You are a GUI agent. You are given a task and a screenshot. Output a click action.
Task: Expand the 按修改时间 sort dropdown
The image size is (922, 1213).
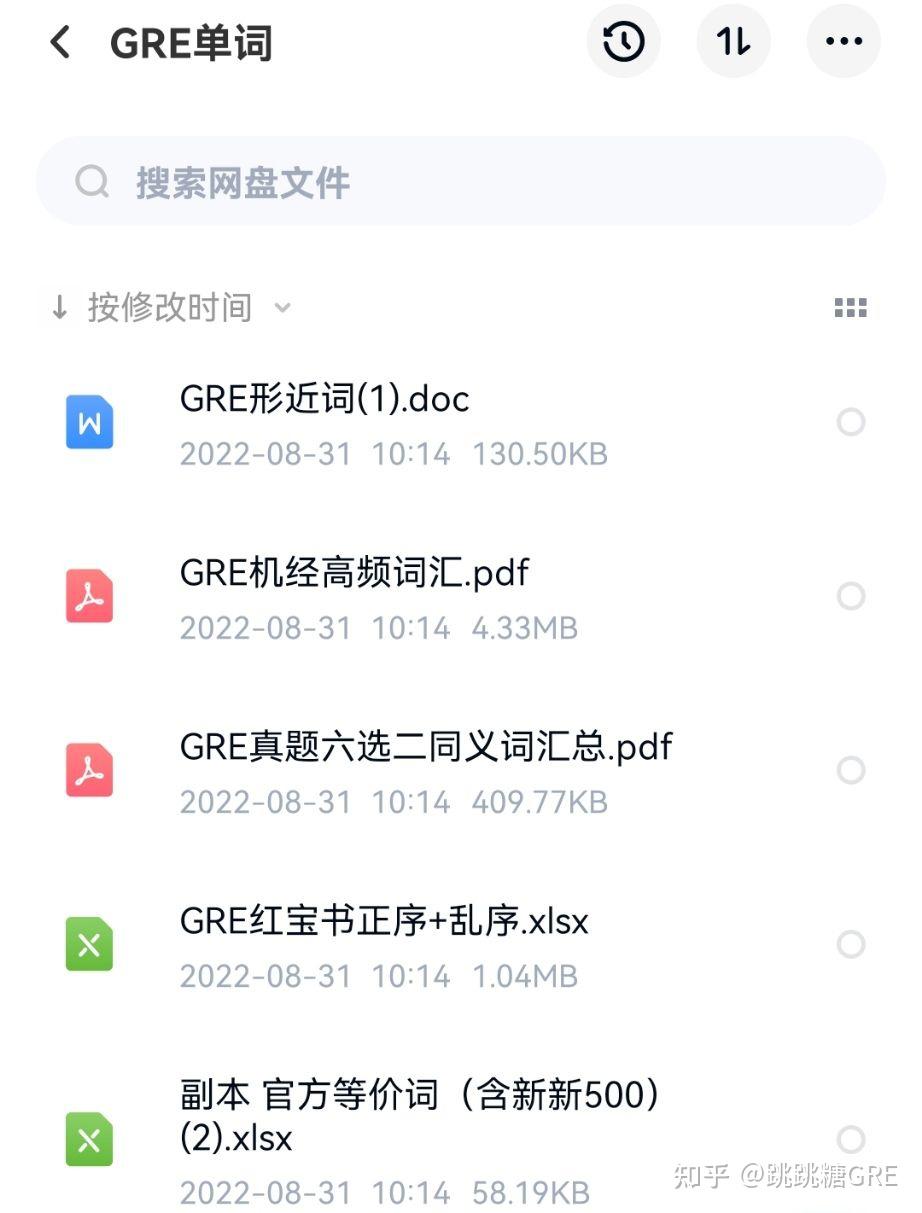[x=170, y=308]
